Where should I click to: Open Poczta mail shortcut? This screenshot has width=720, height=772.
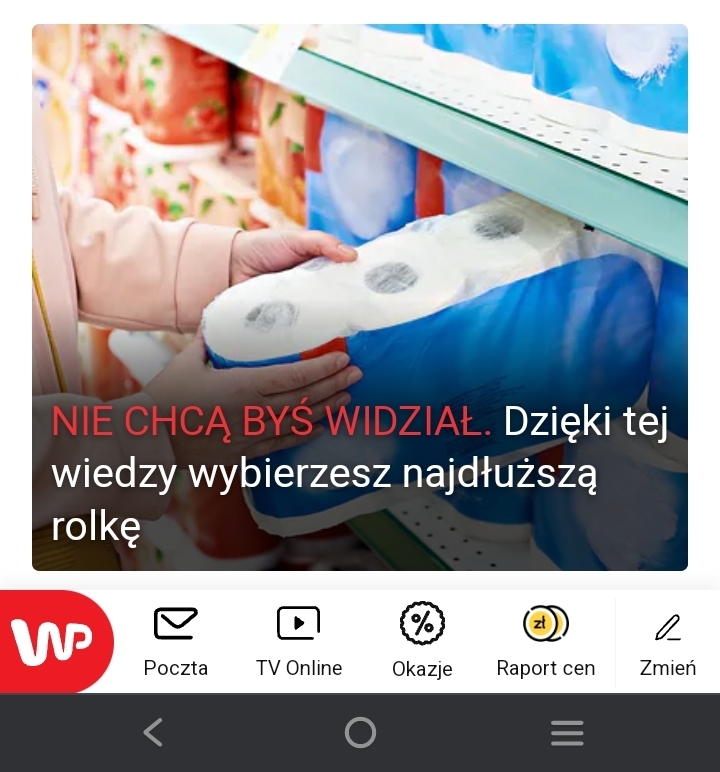[x=176, y=641]
